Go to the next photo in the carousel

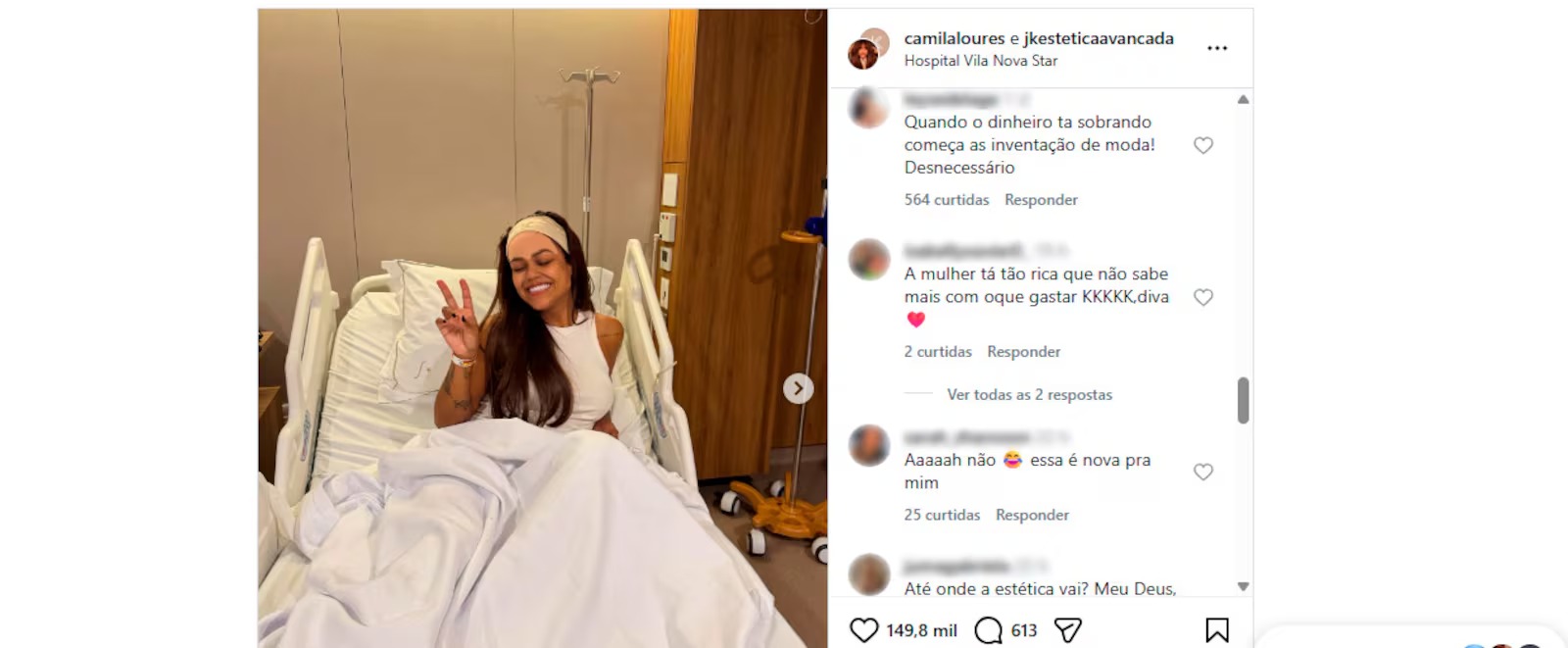[x=798, y=389]
